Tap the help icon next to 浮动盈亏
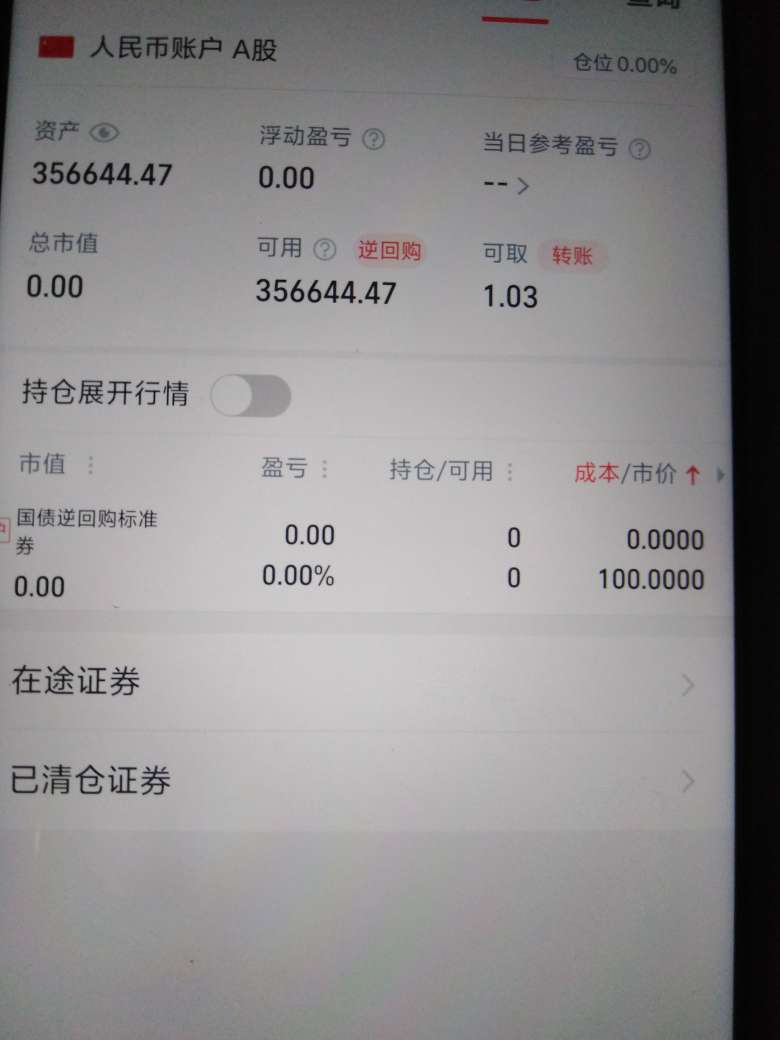Viewport: 780px width, 1040px height. [374, 139]
